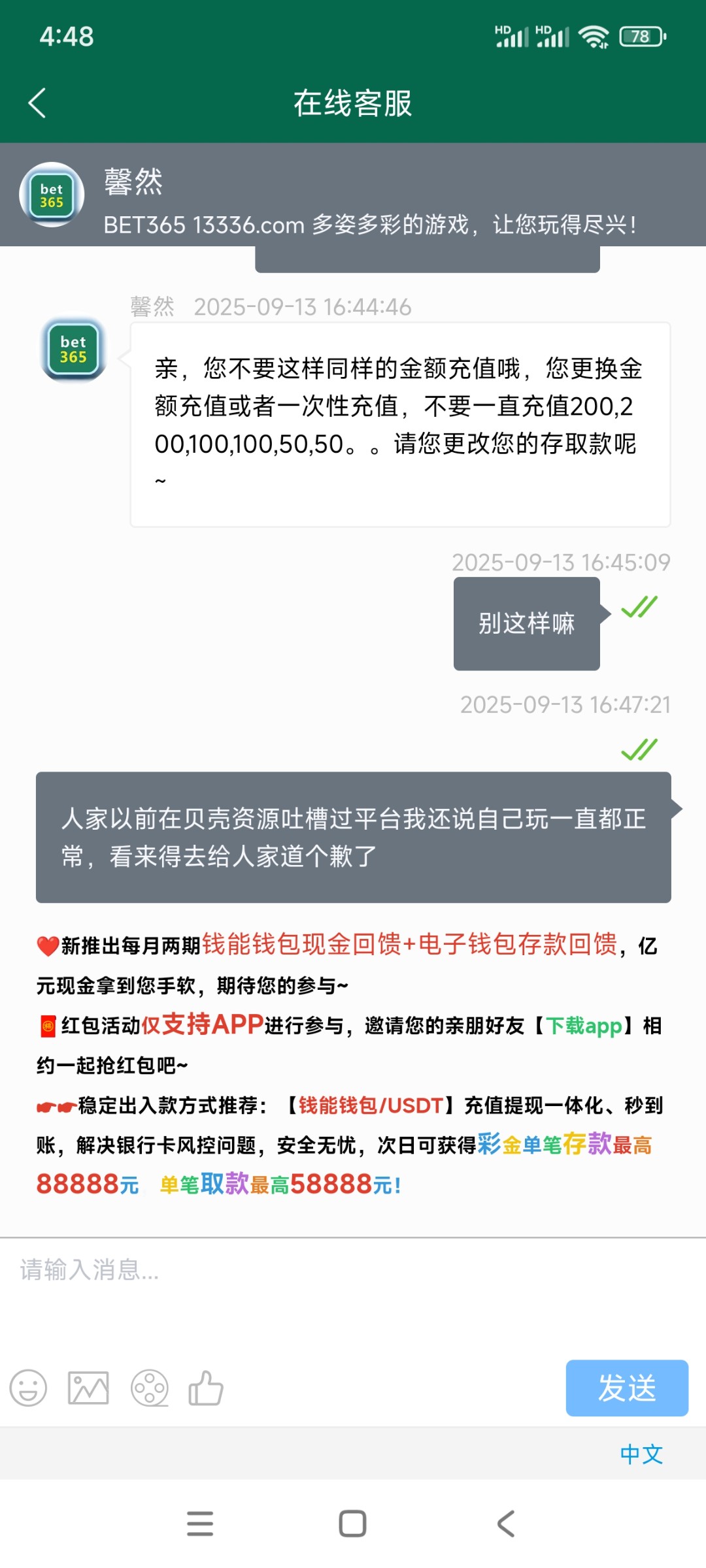The height and width of the screenshot is (1568, 706).
Task: Go to the phone's home screen
Action: (352, 1524)
